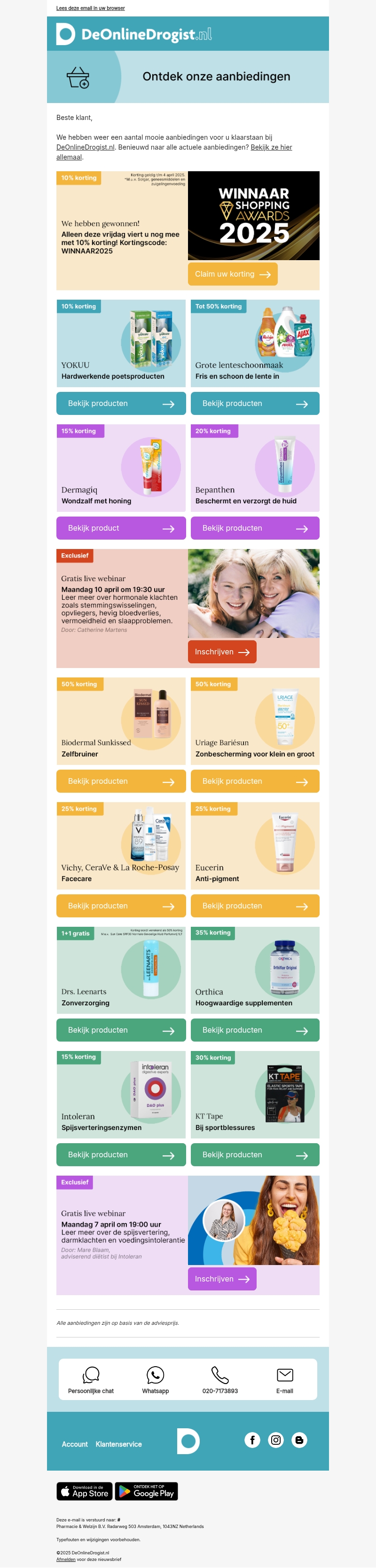The image size is (376, 1568).
Task: Open Persoonlijke chat
Action: (x=91, y=1380)
